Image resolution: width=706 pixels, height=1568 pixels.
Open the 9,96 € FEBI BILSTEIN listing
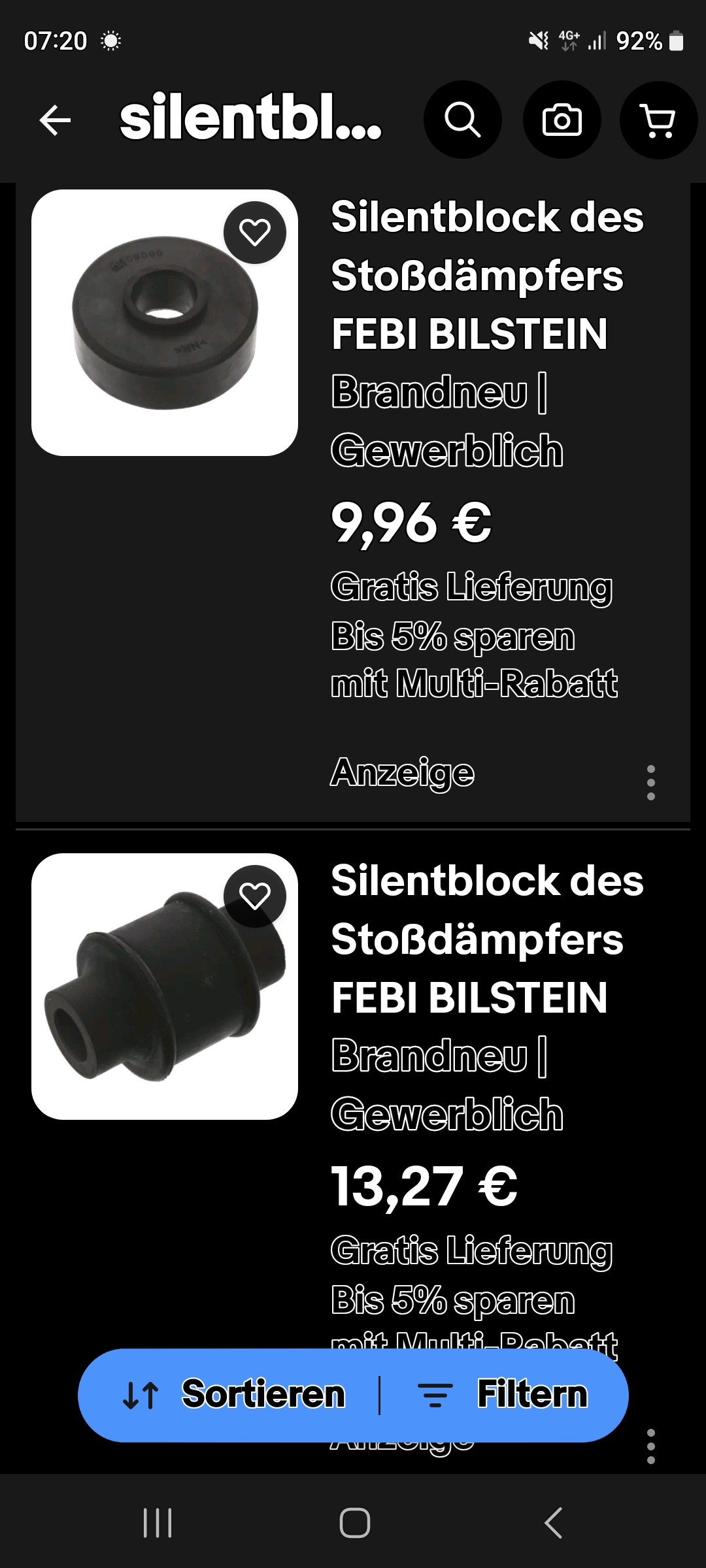[486, 275]
